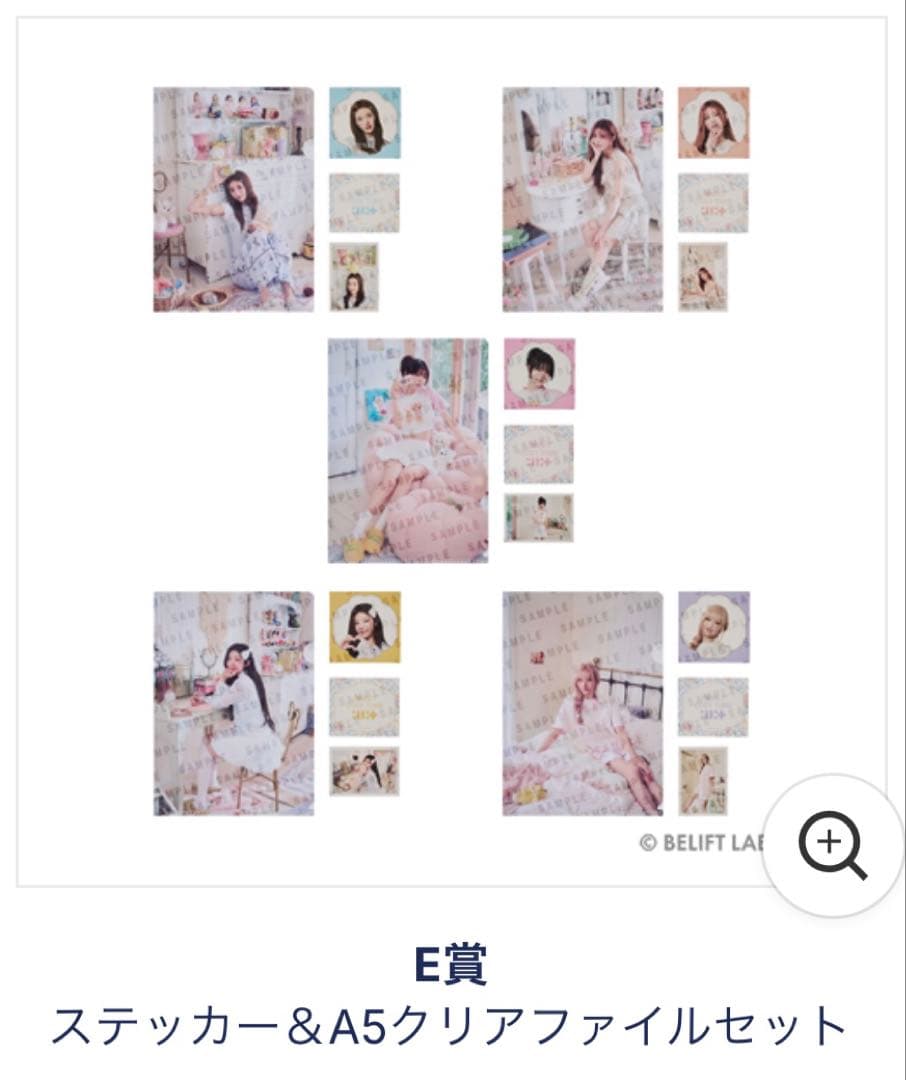
Task: Open the E賞 sticker and clear file image
Action: click(451, 450)
